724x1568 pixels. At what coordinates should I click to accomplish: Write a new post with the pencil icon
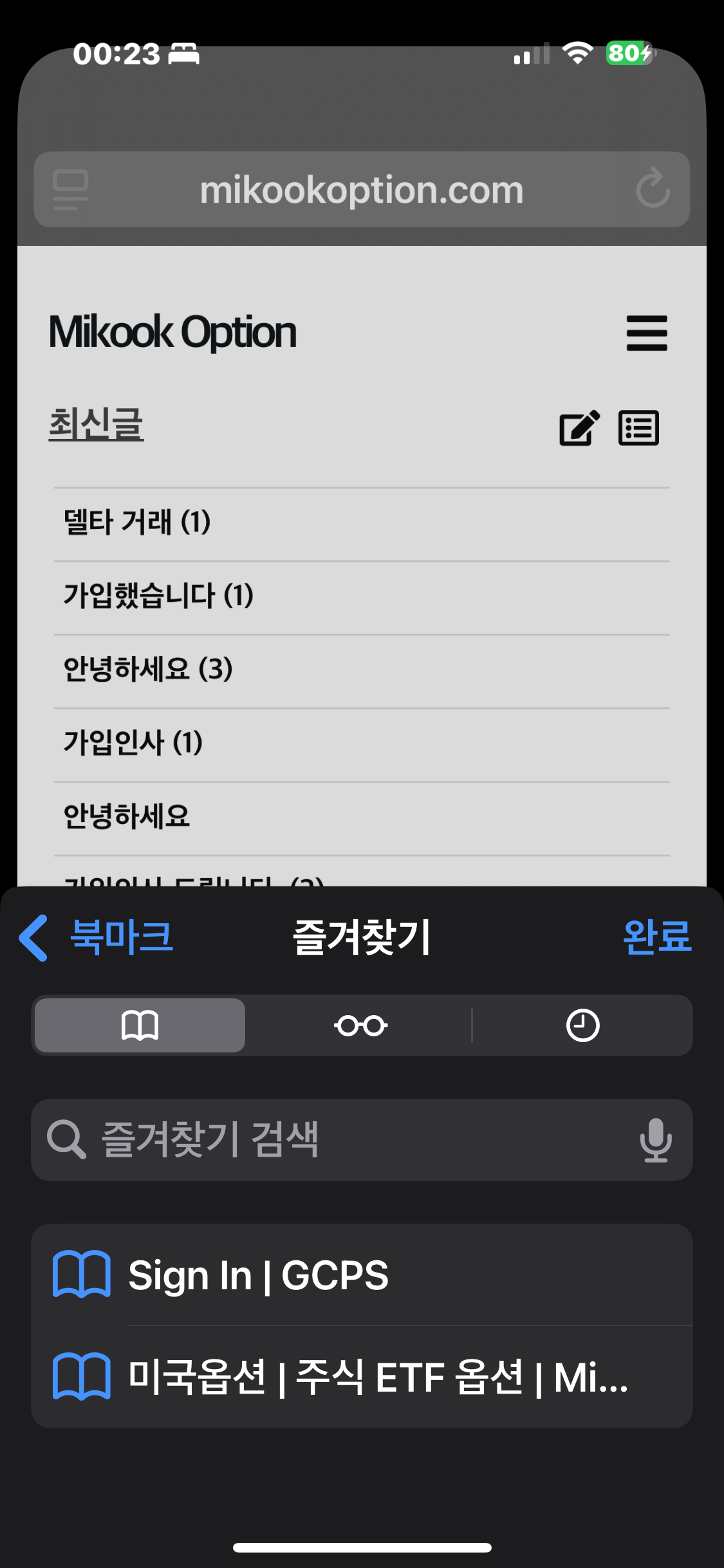579,428
